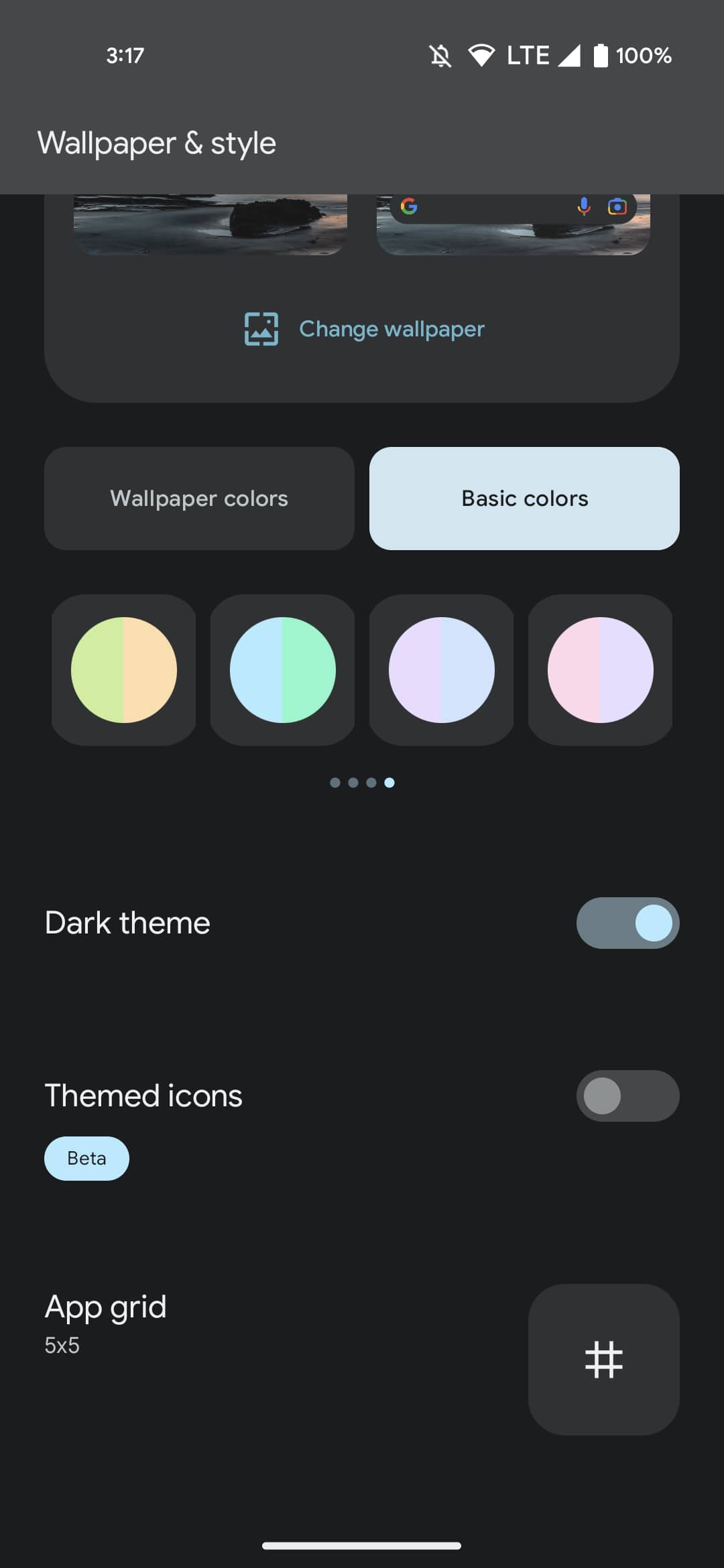Switch to Wallpaper colors tab
The width and height of the screenshot is (724, 1568).
(199, 499)
